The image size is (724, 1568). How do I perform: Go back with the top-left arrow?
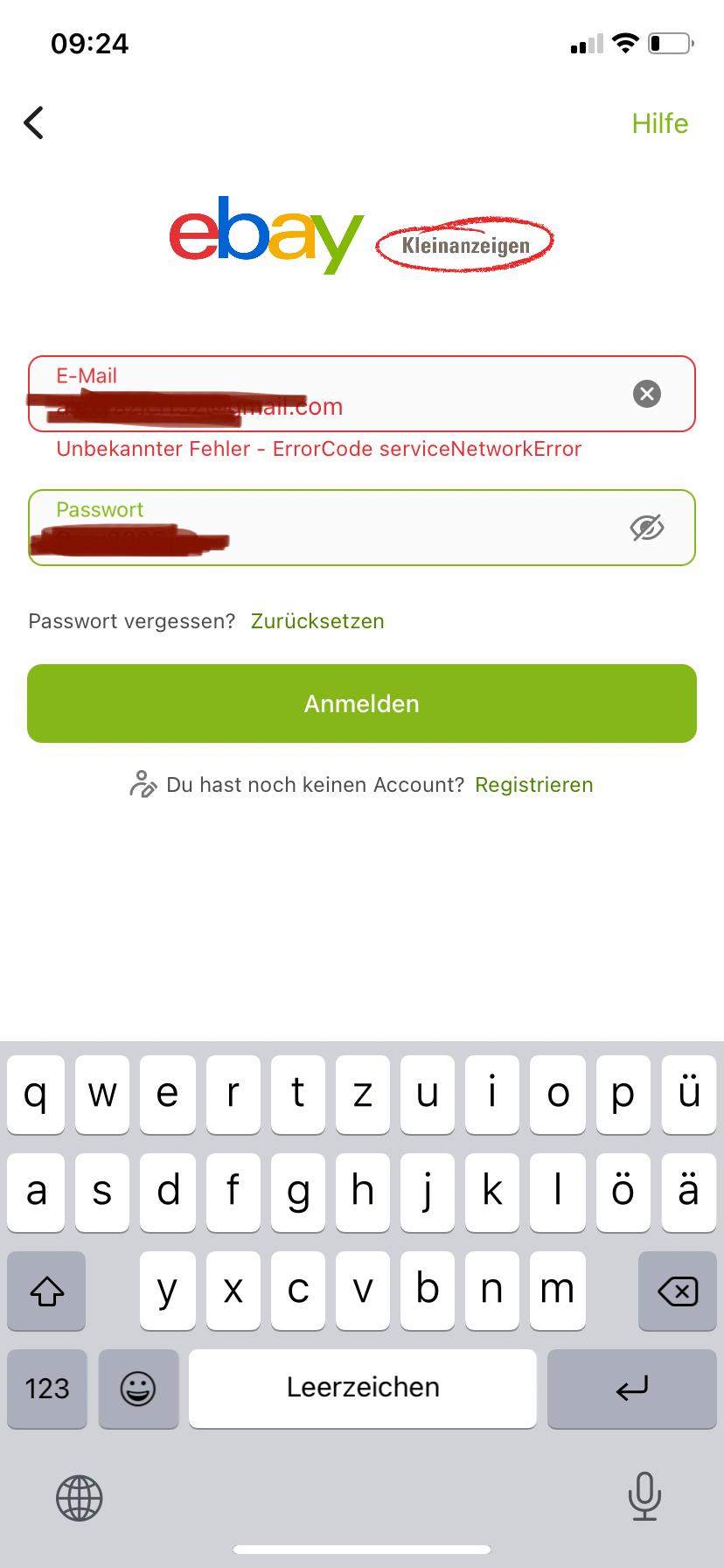coord(34,123)
